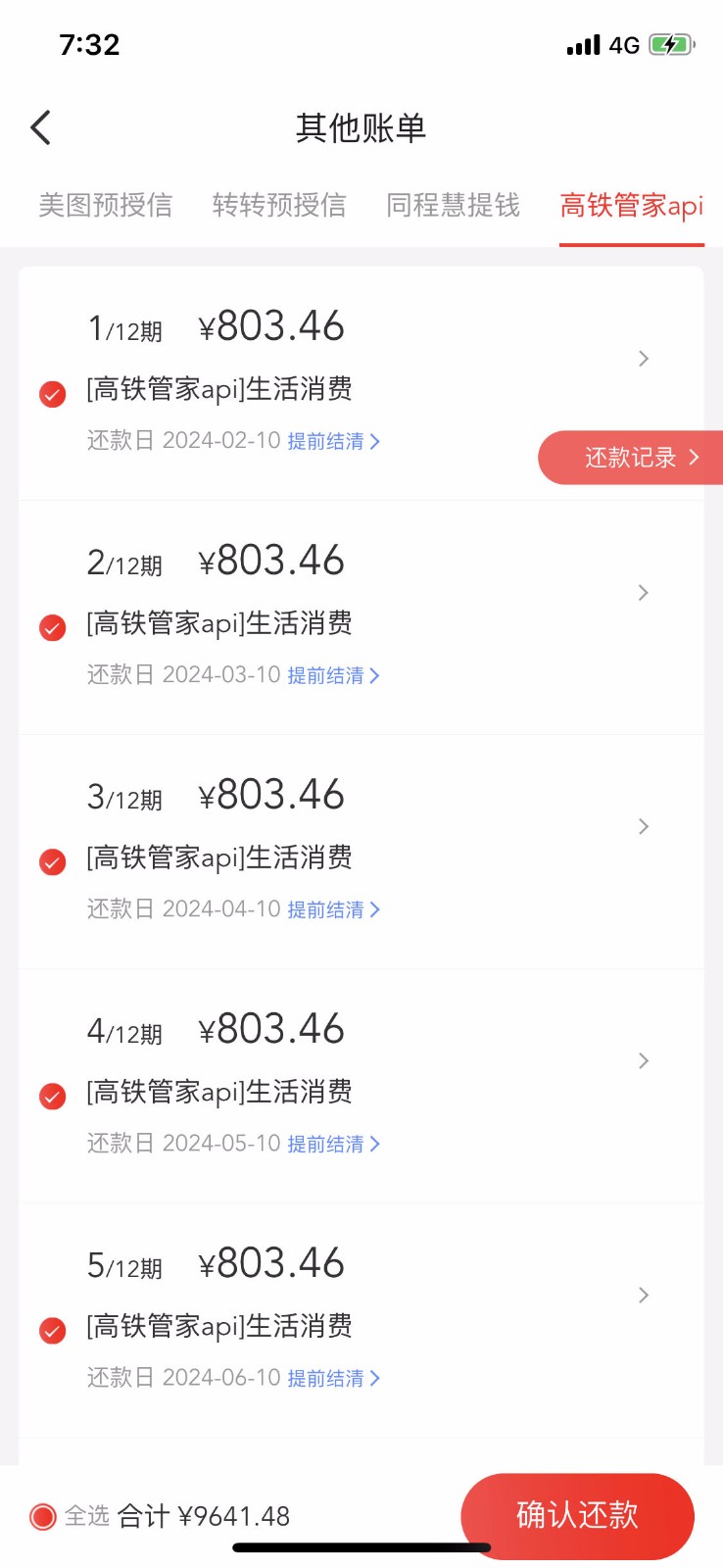Switch to the 转转预授信 tab
This screenshot has height=1568, width=723.
[279, 206]
